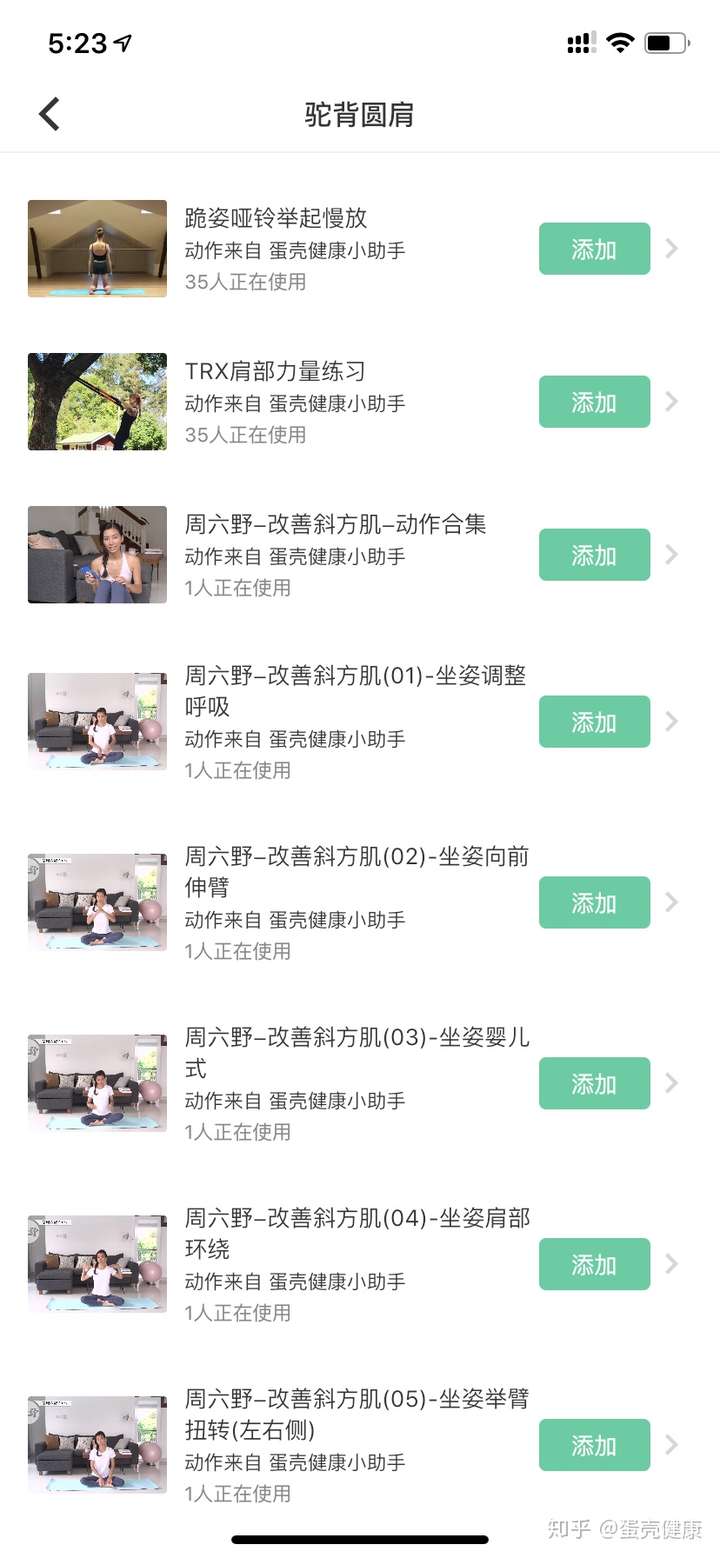This screenshot has width=720, height=1558.
Task: Tap the back arrow to leave 驼背圆肩
Action: [48, 113]
